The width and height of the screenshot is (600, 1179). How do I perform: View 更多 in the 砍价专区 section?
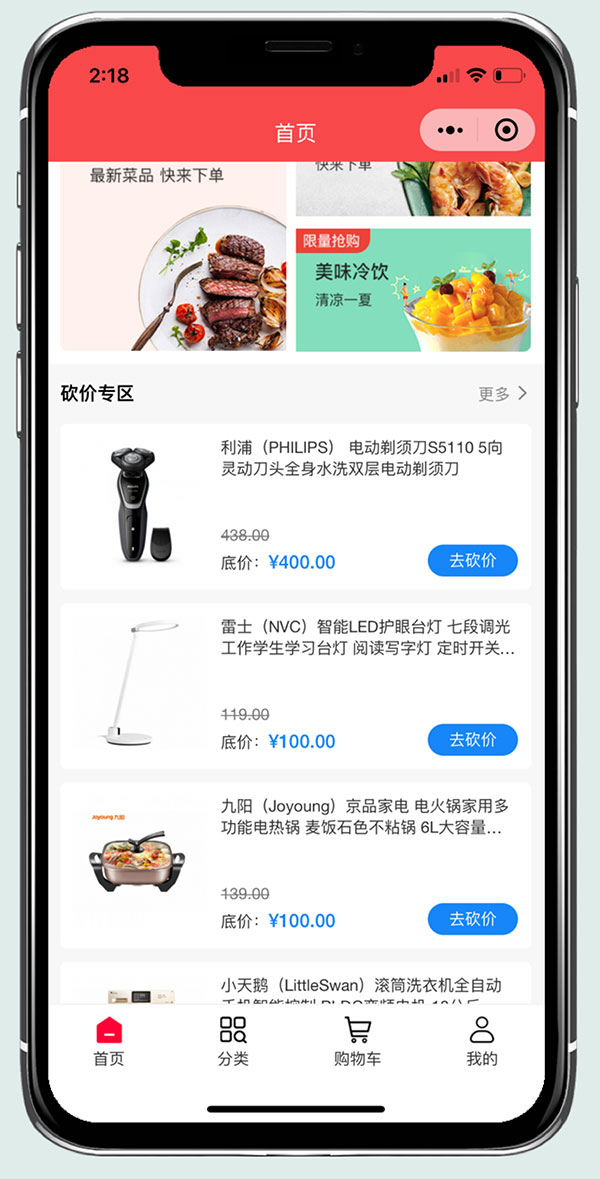pyautogui.click(x=502, y=393)
